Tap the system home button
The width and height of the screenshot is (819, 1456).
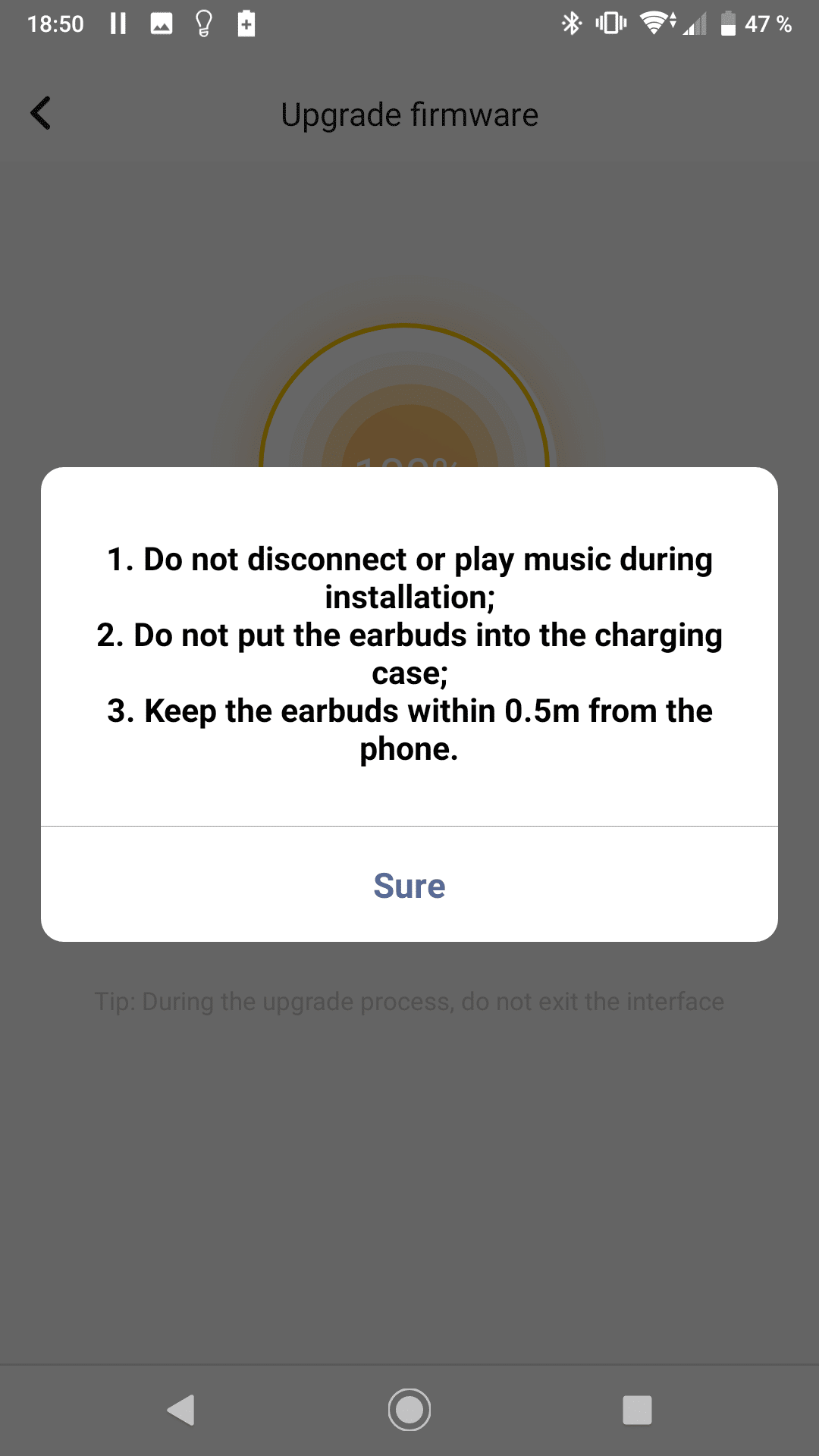pyautogui.click(x=409, y=1410)
